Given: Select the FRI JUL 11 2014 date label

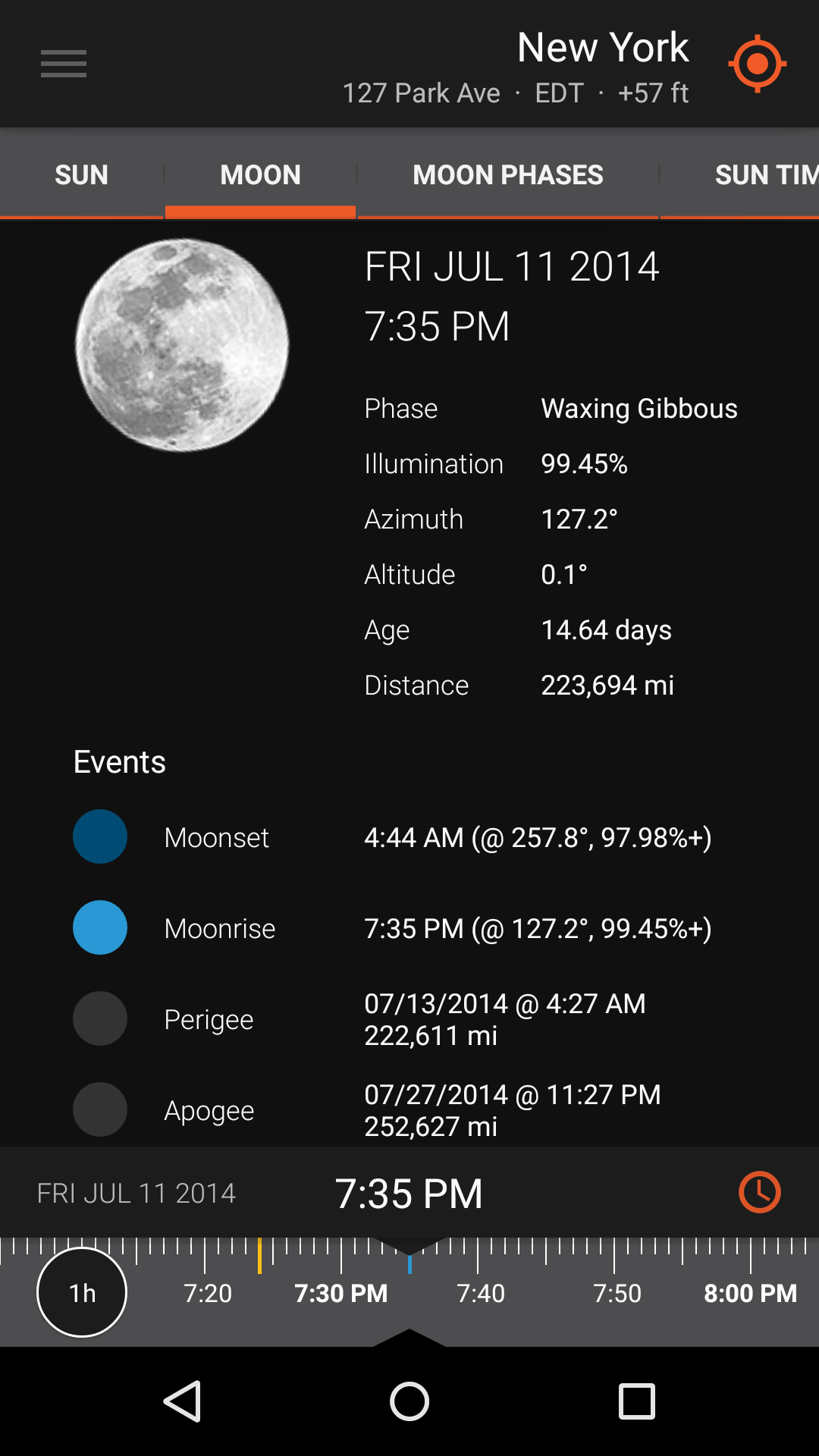Looking at the screenshot, I should pos(136,1193).
